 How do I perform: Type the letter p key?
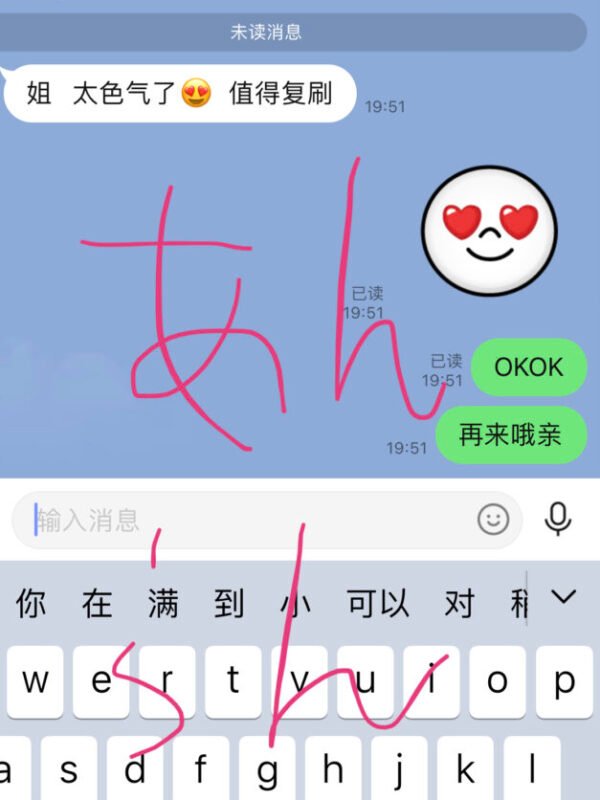565,682
